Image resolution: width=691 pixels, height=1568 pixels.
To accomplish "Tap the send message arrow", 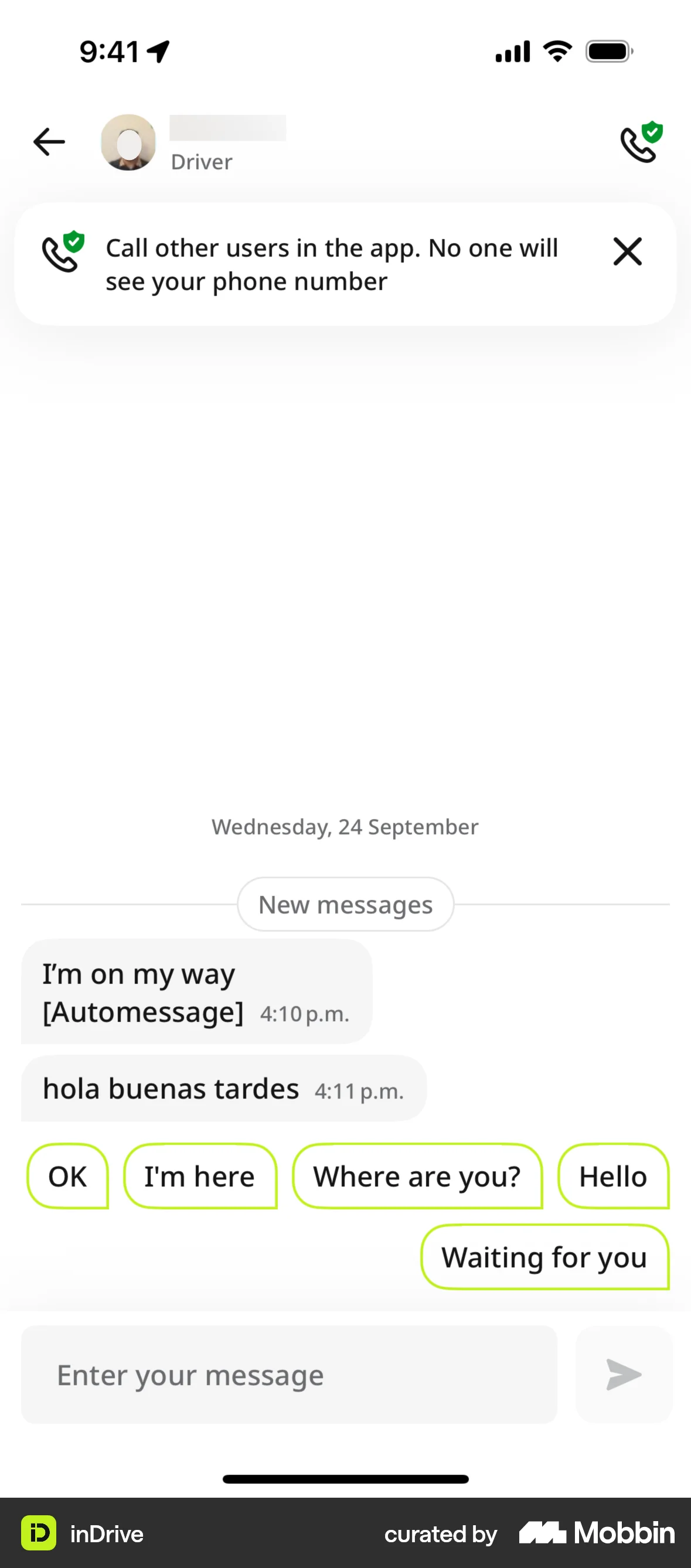I will pos(624,1375).
